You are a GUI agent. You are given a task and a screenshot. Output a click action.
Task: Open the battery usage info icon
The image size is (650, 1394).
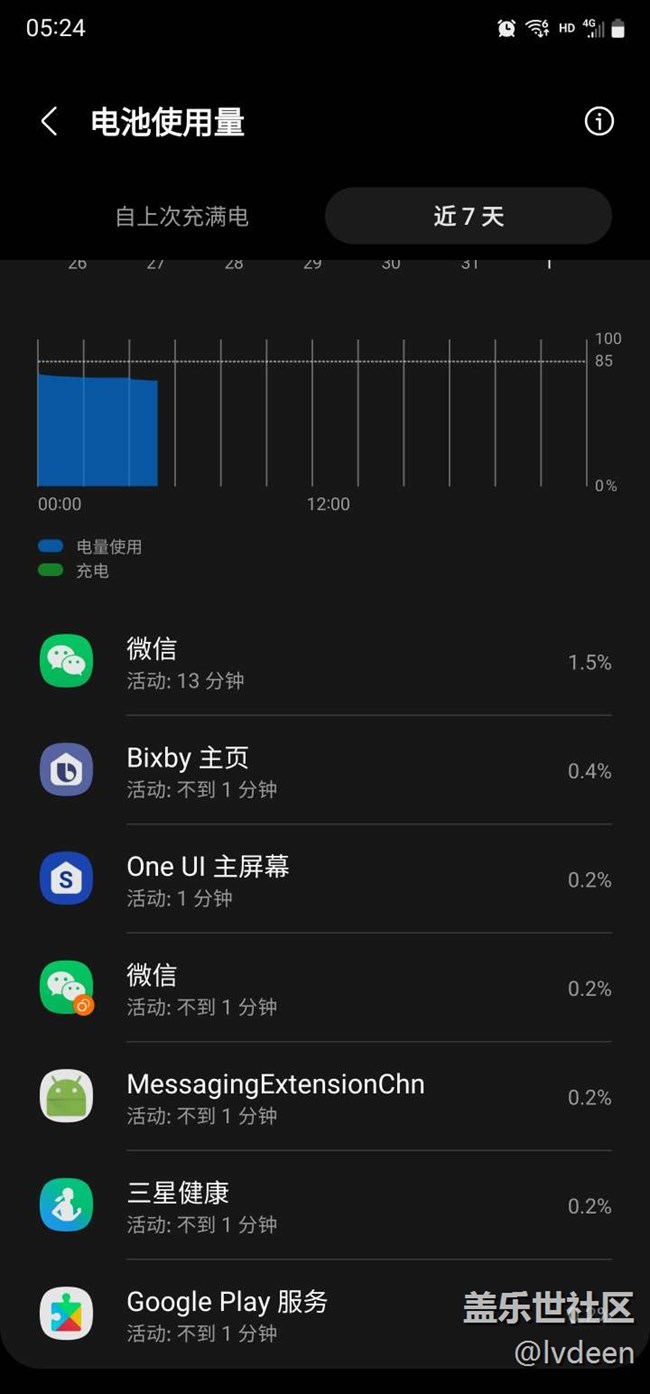pyautogui.click(x=598, y=122)
